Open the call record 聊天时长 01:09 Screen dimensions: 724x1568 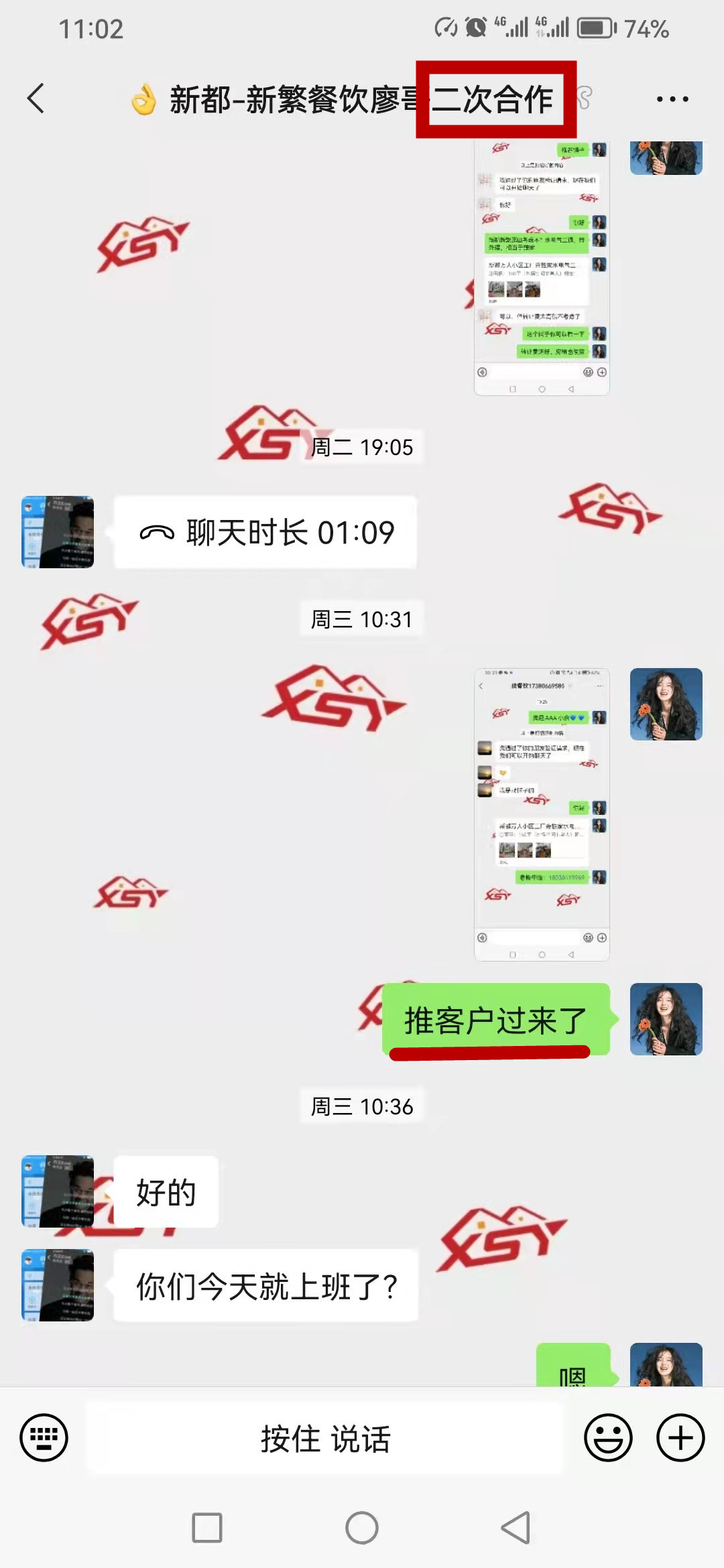[x=265, y=533]
